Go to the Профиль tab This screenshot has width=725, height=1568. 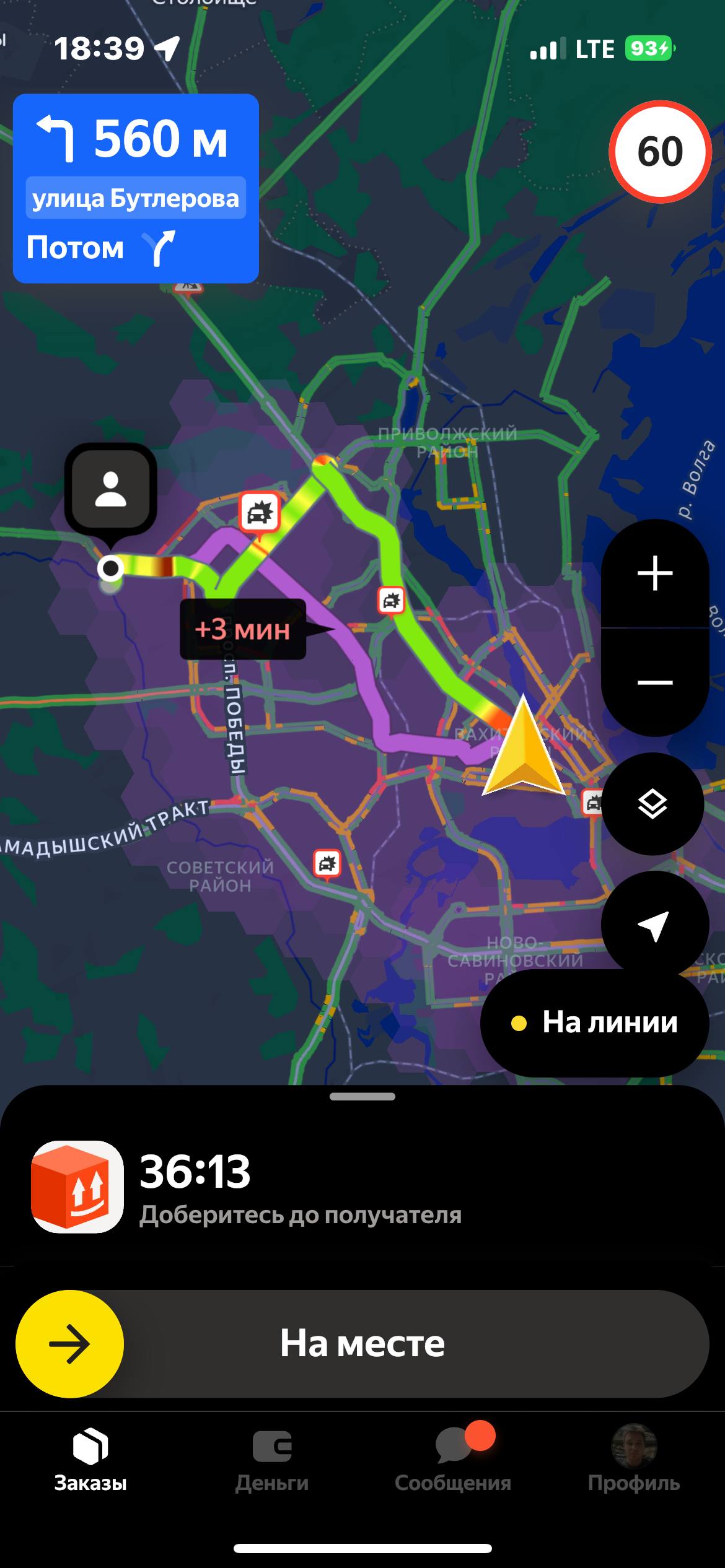point(634,1460)
